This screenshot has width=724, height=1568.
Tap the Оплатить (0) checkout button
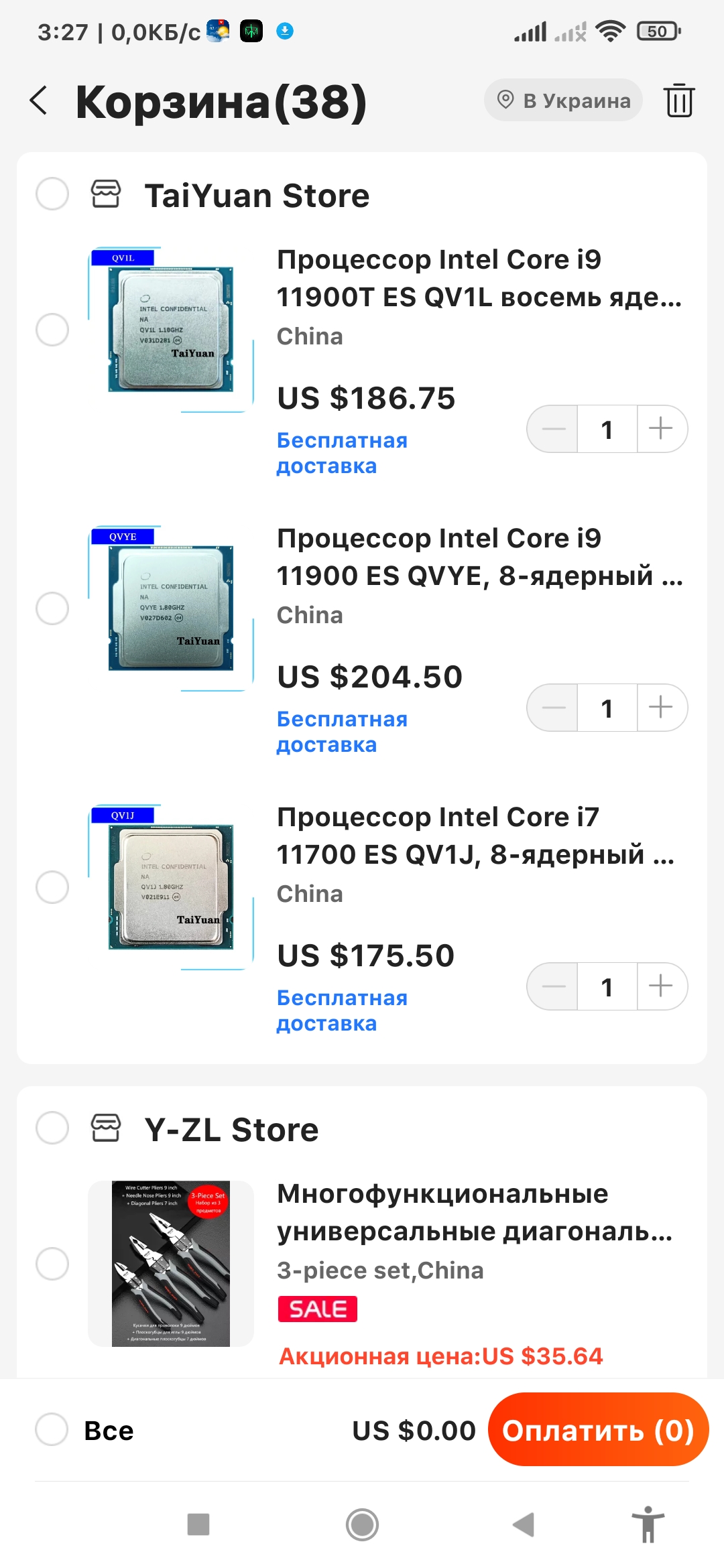(598, 1430)
